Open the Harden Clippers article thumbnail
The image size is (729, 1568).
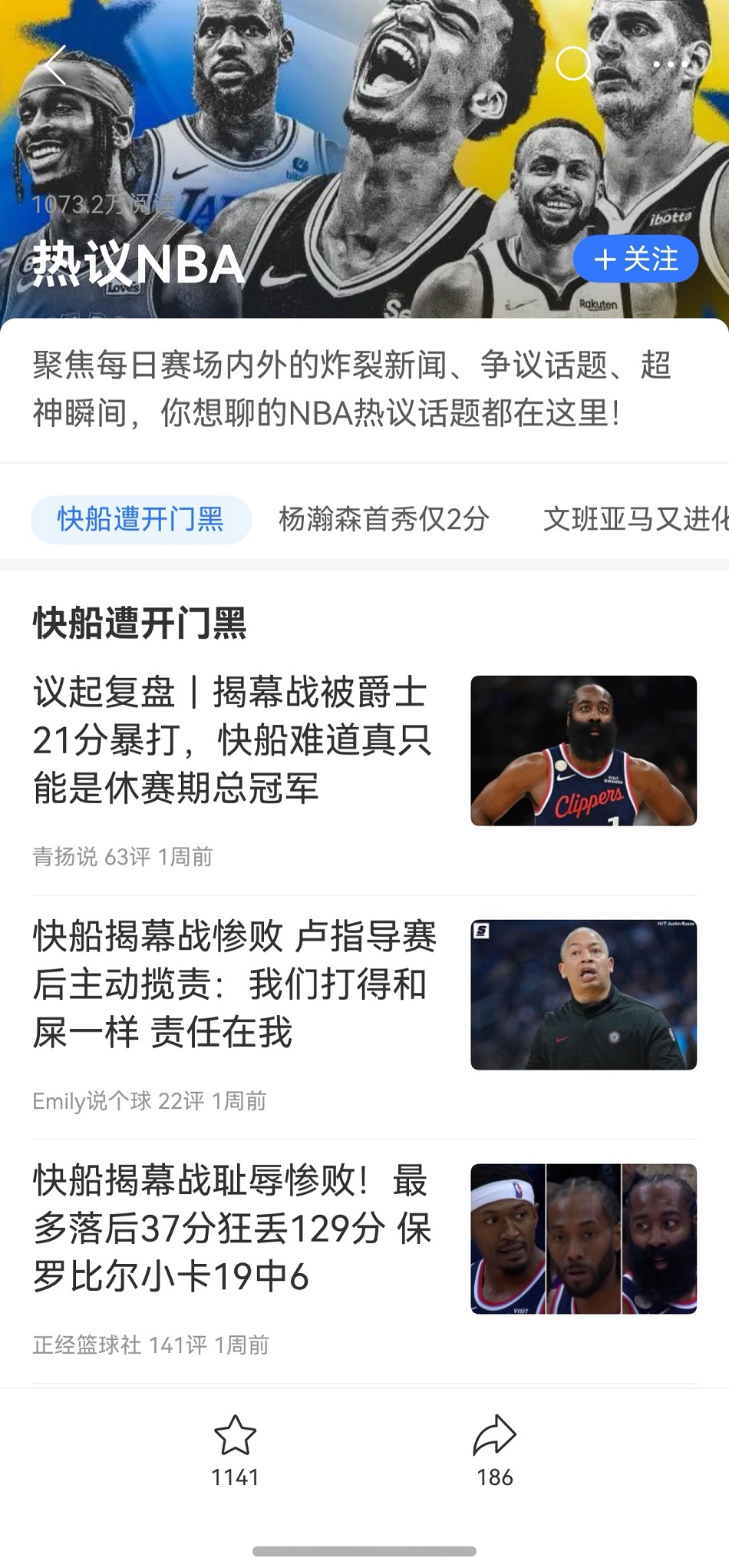[x=585, y=749]
